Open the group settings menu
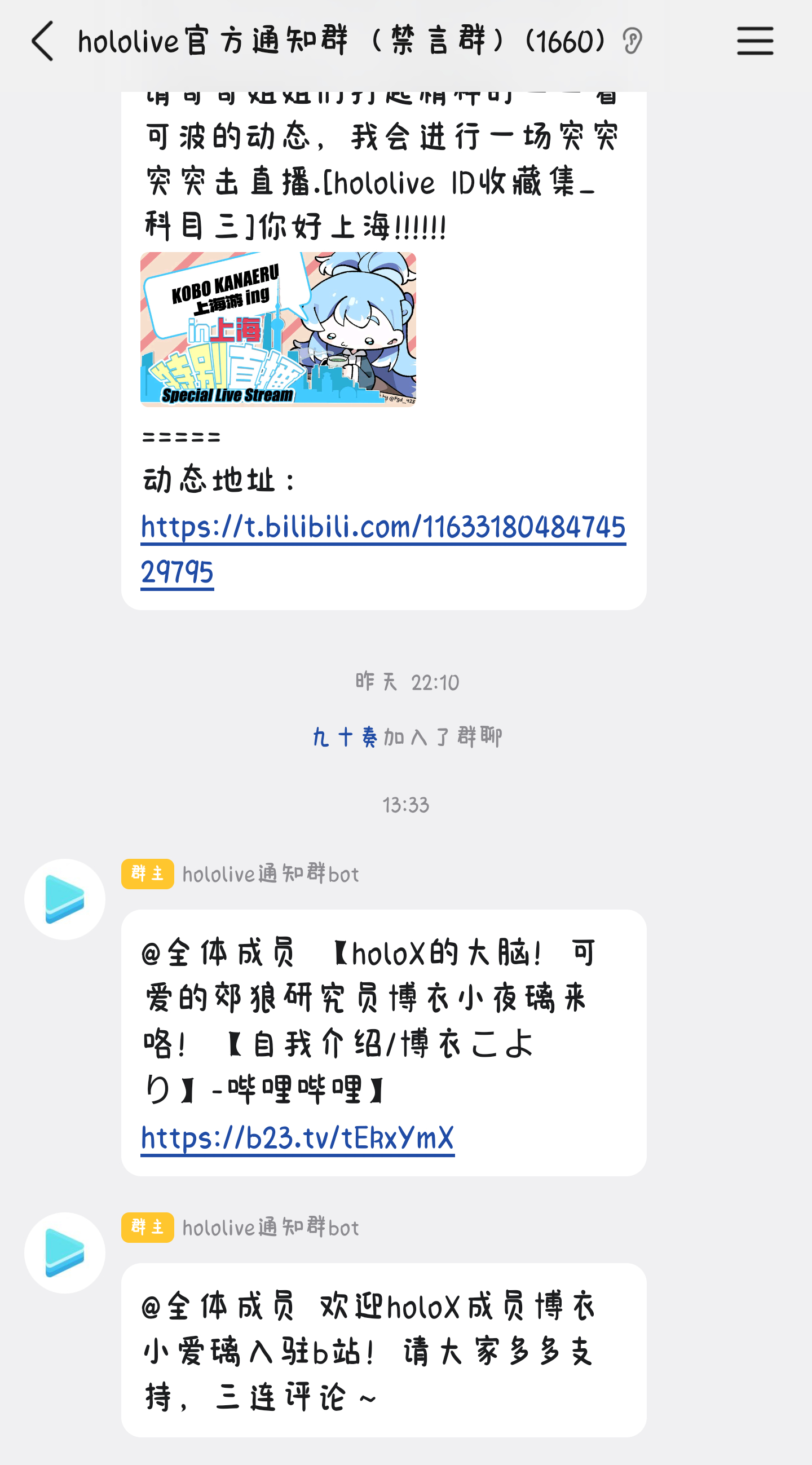Viewport: 812px width, 1465px height. tap(754, 41)
